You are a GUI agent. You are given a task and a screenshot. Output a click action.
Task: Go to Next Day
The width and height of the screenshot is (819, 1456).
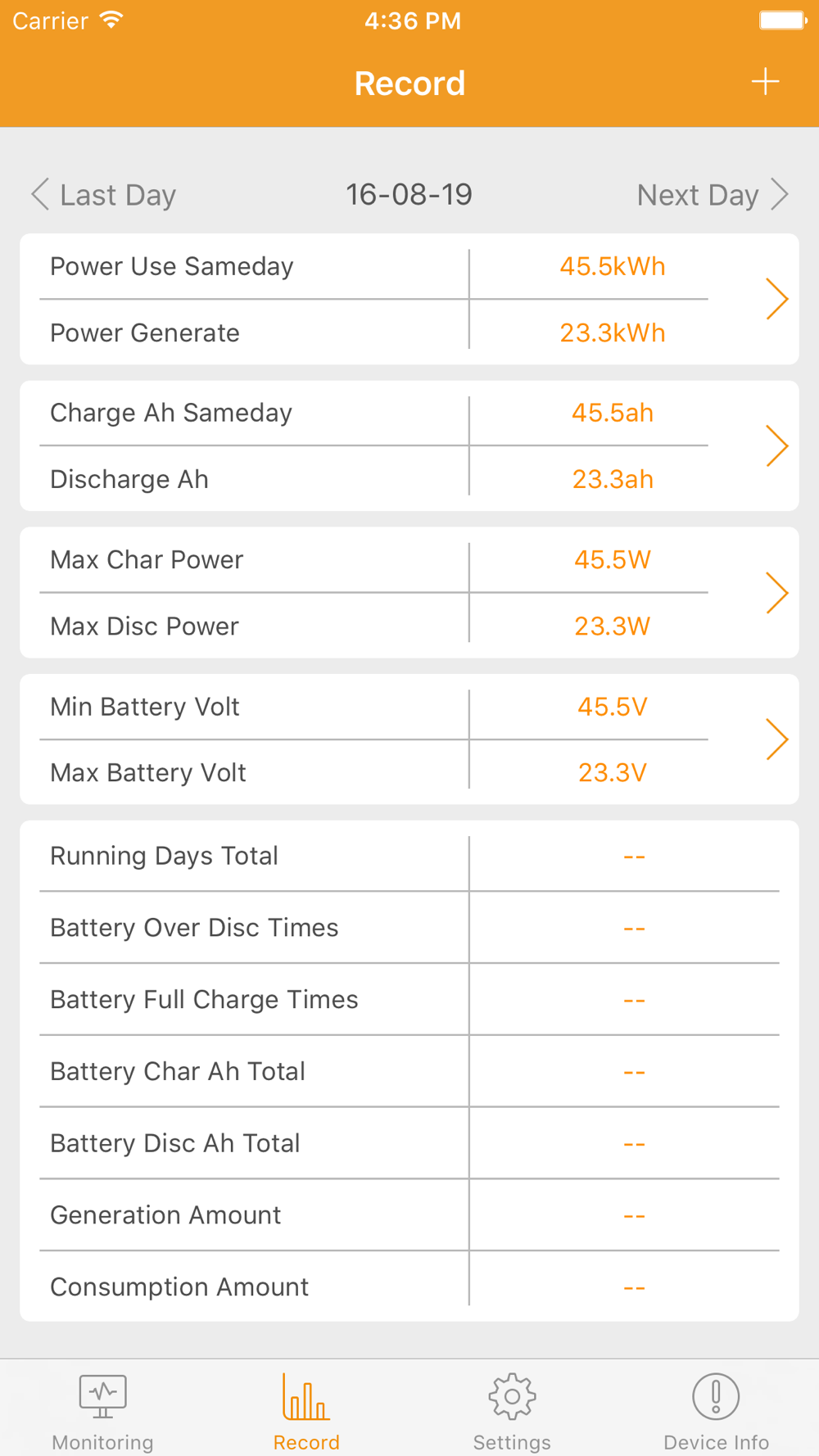tap(713, 195)
